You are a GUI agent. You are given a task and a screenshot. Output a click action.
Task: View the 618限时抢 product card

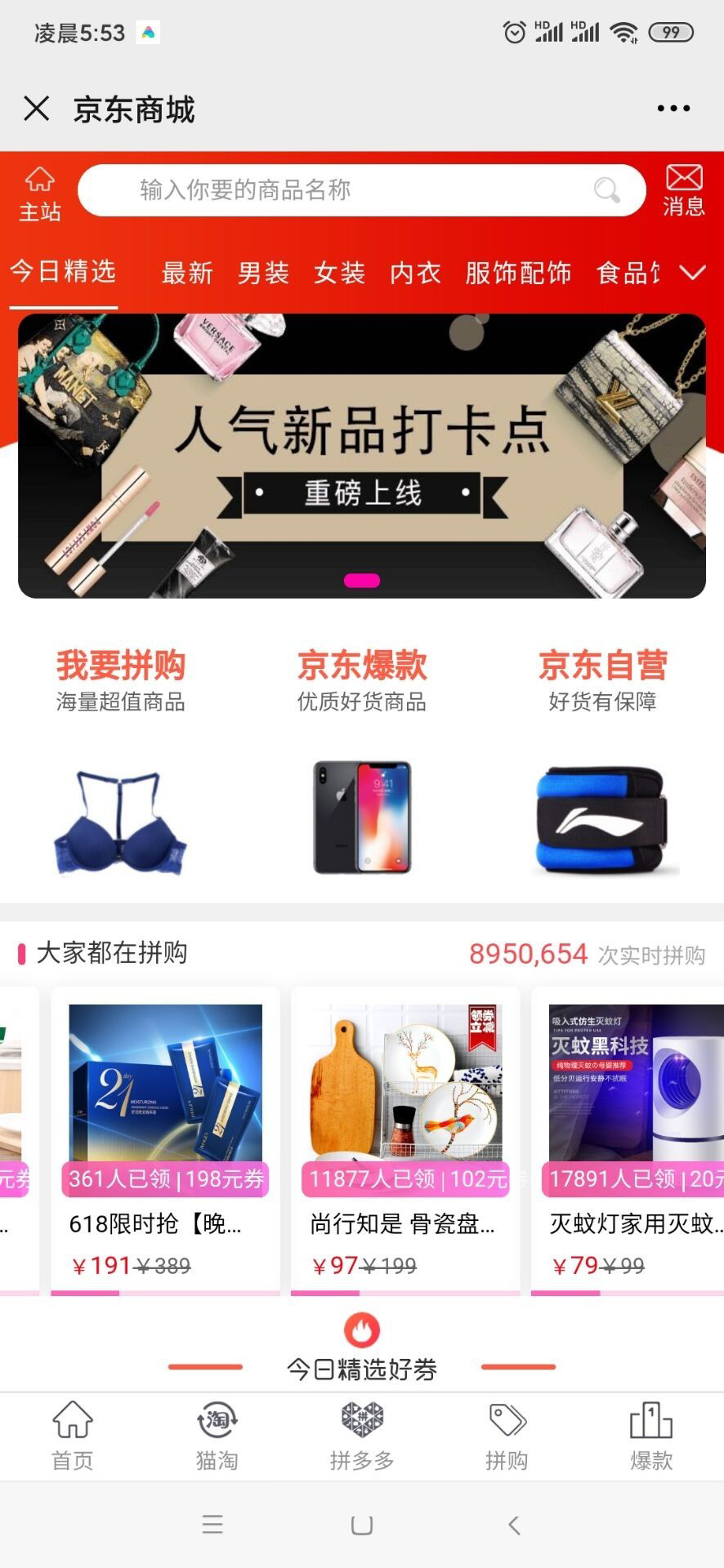(165, 1139)
